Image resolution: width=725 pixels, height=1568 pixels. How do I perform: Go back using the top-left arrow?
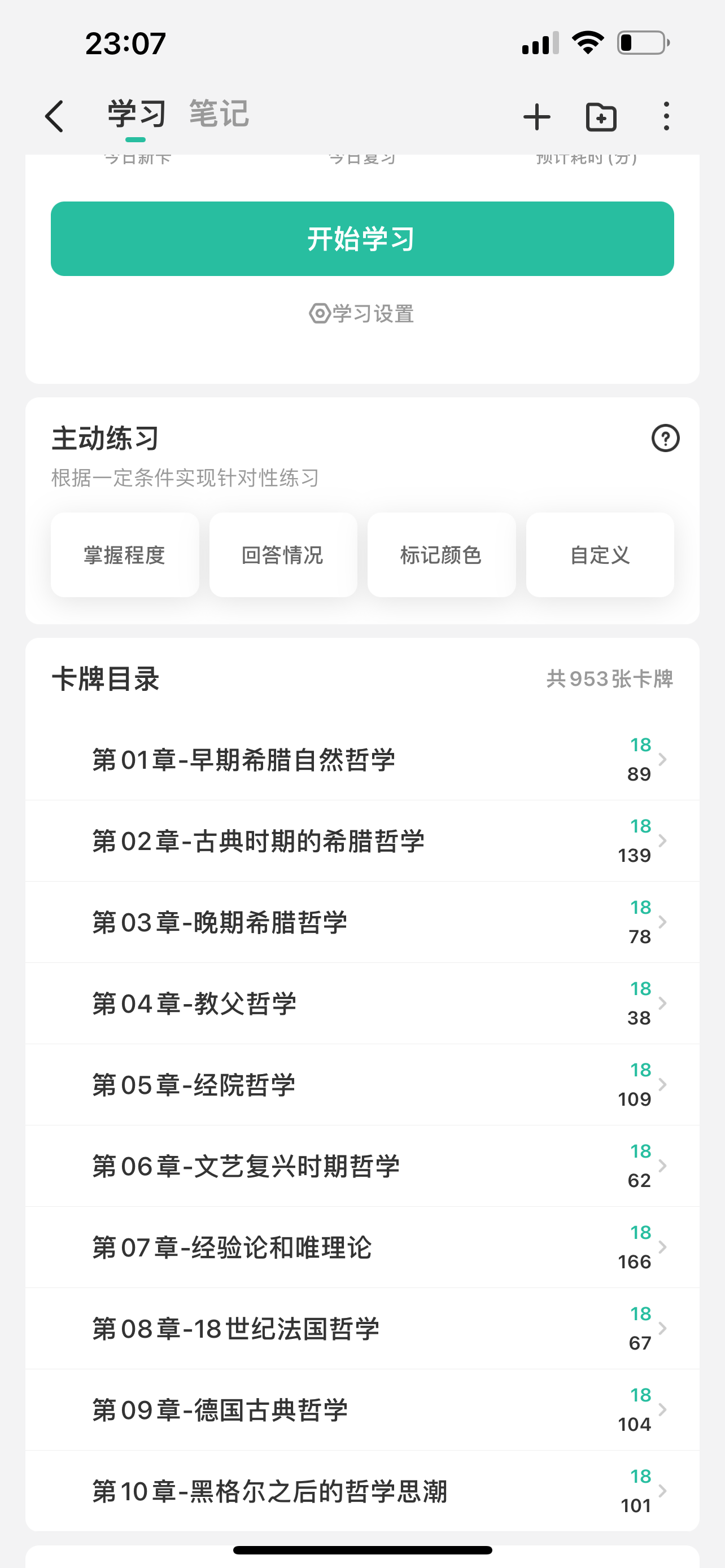click(55, 116)
